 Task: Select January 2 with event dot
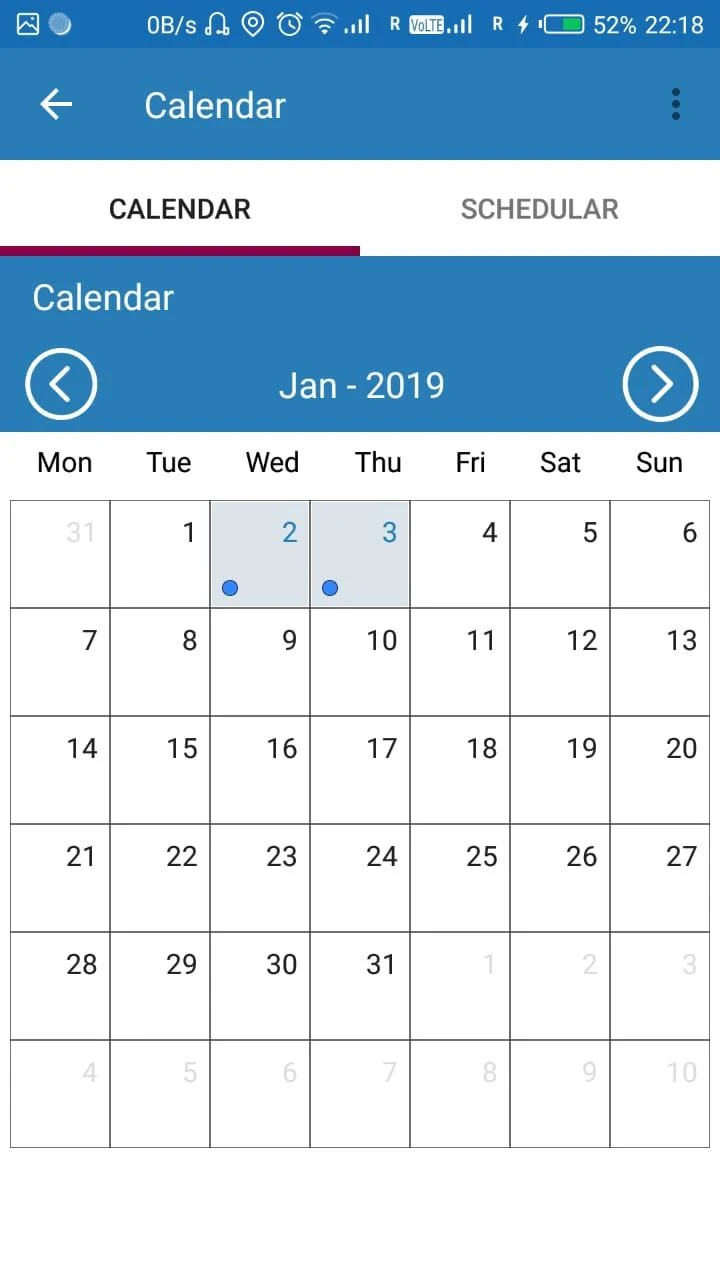[x=260, y=554]
